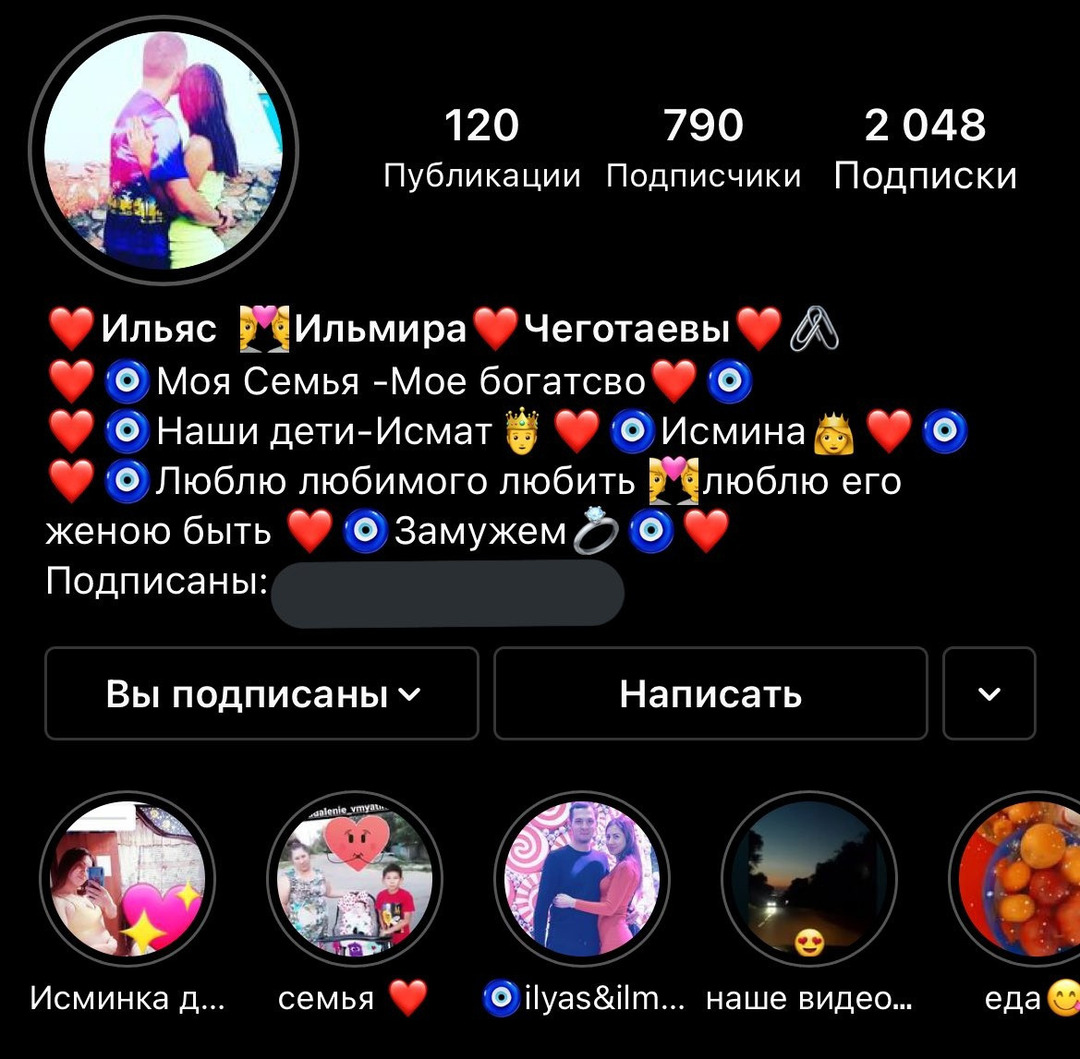The image size is (1080, 1059).
Task: Open the наше видео highlight
Action: pyautogui.click(x=808, y=878)
